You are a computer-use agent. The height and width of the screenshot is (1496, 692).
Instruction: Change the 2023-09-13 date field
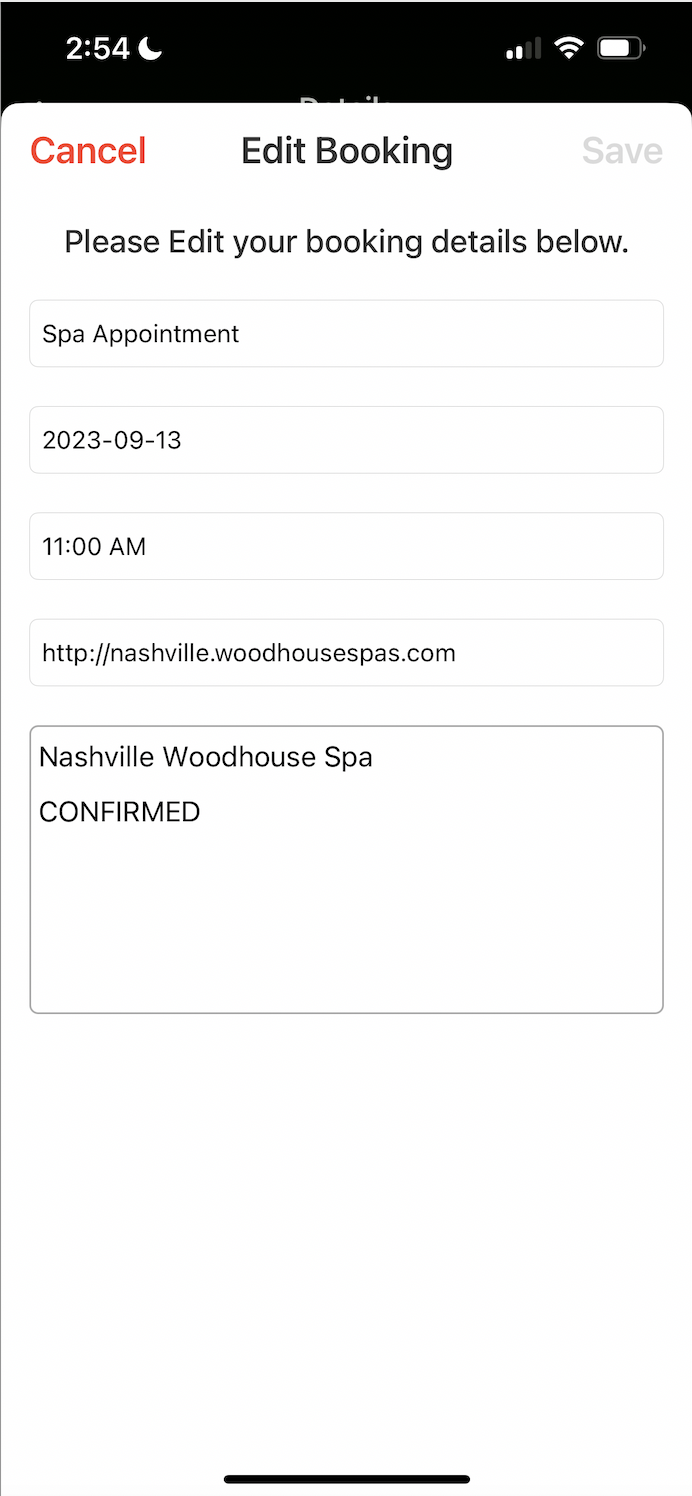[346, 440]
